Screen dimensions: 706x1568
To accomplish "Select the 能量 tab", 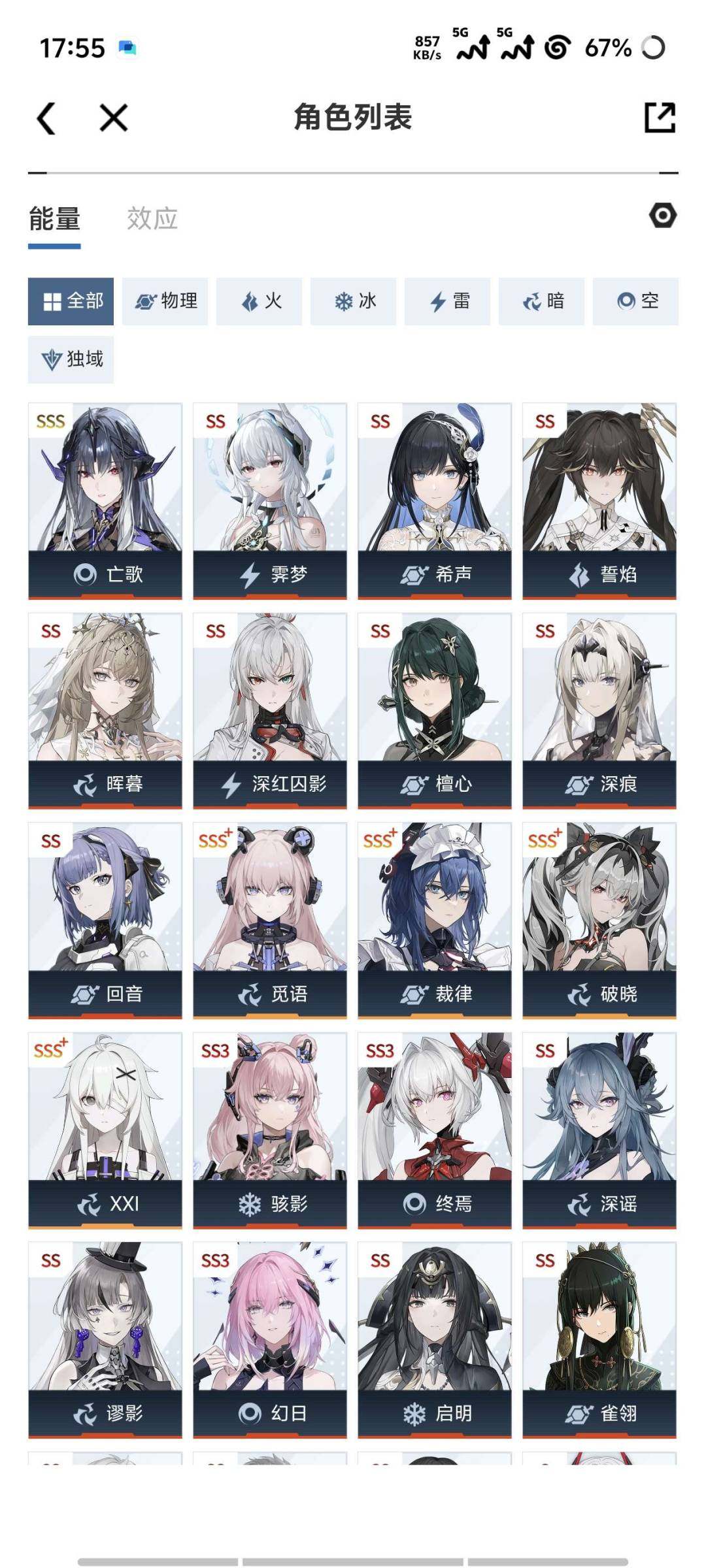I will click(x=54, y=218).
